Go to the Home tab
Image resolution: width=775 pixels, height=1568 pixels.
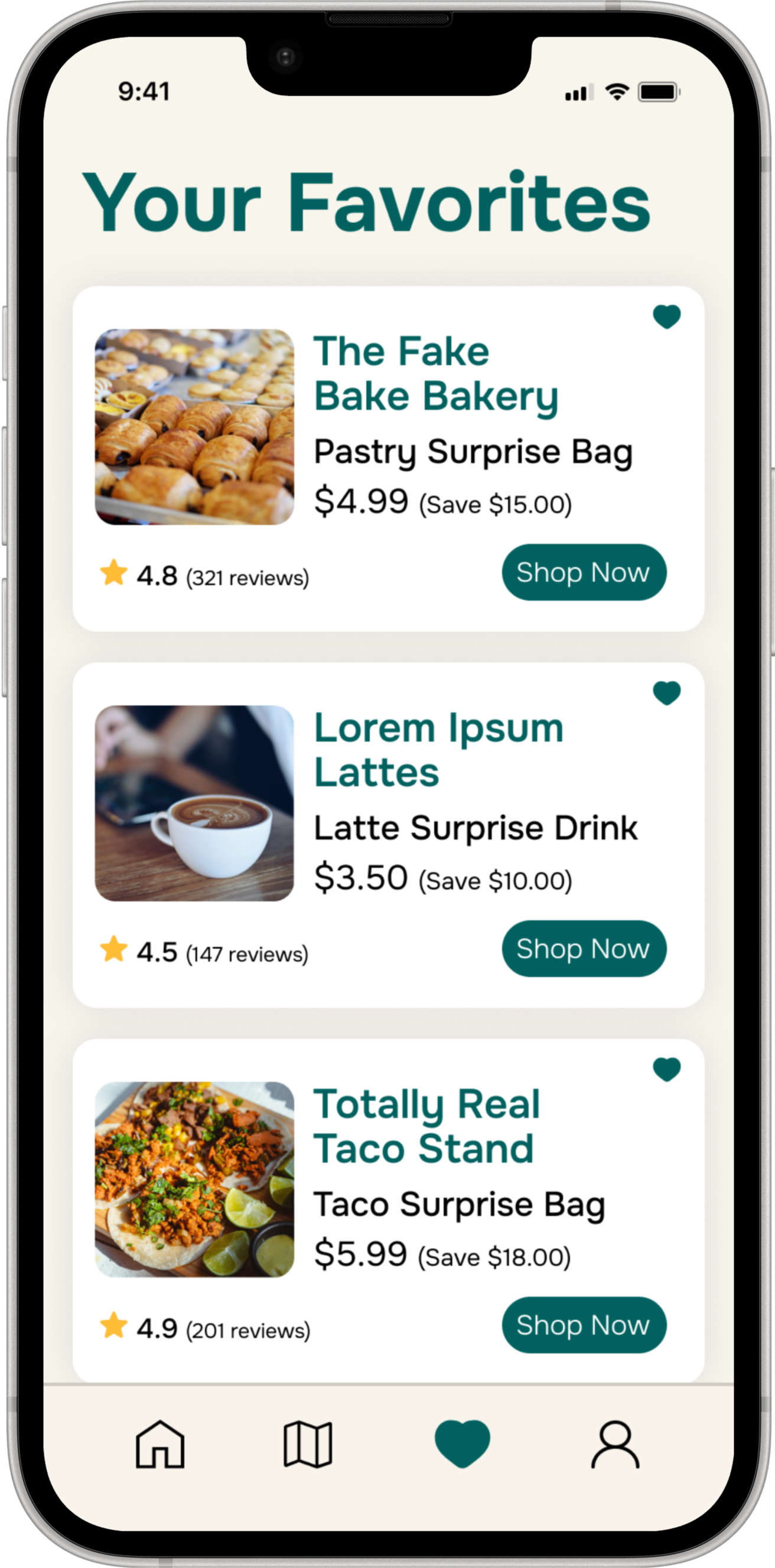pos(159,1444)
